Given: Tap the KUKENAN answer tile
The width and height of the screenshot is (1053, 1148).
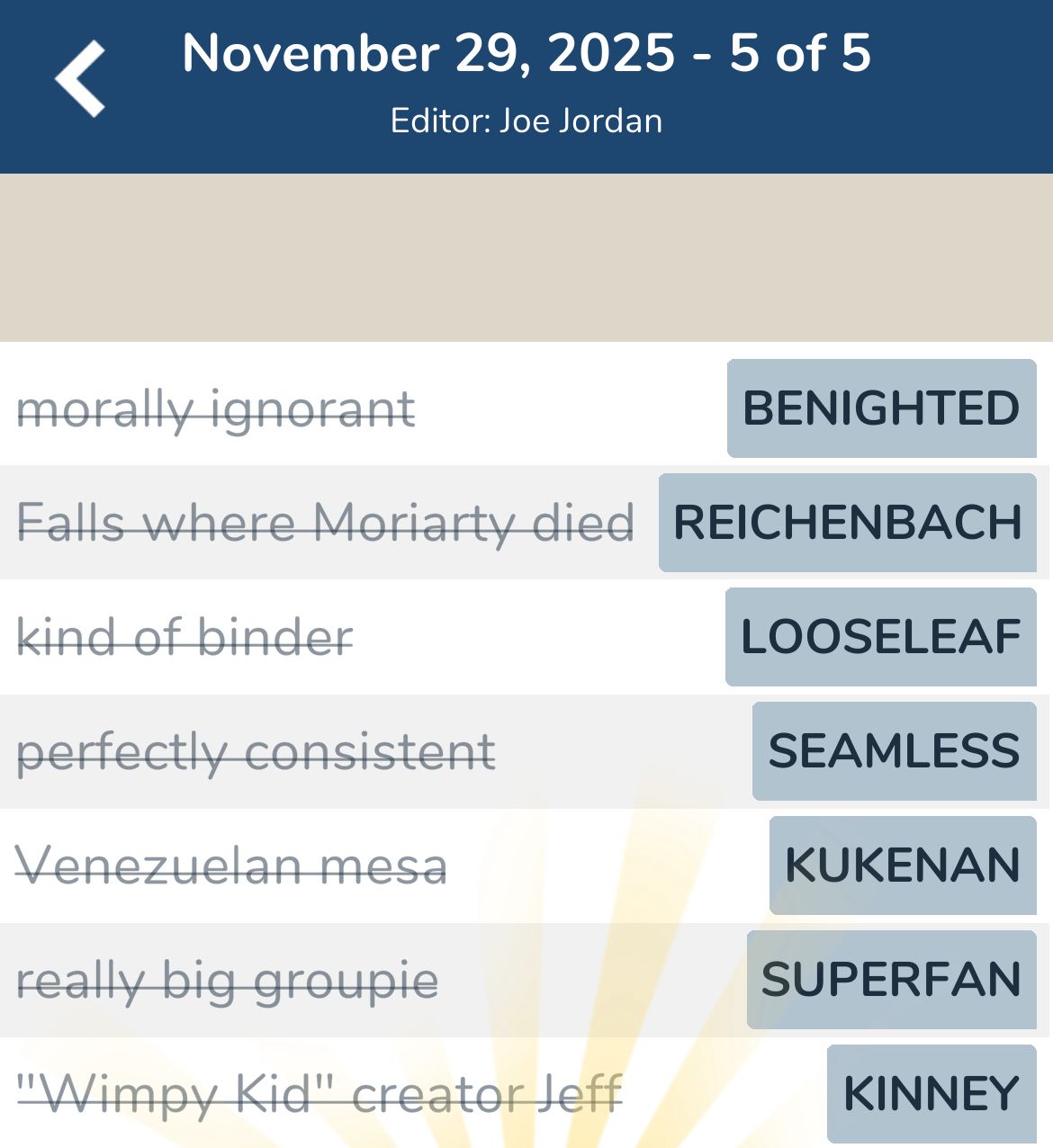Looking at the screenshot, I should 903,865.
